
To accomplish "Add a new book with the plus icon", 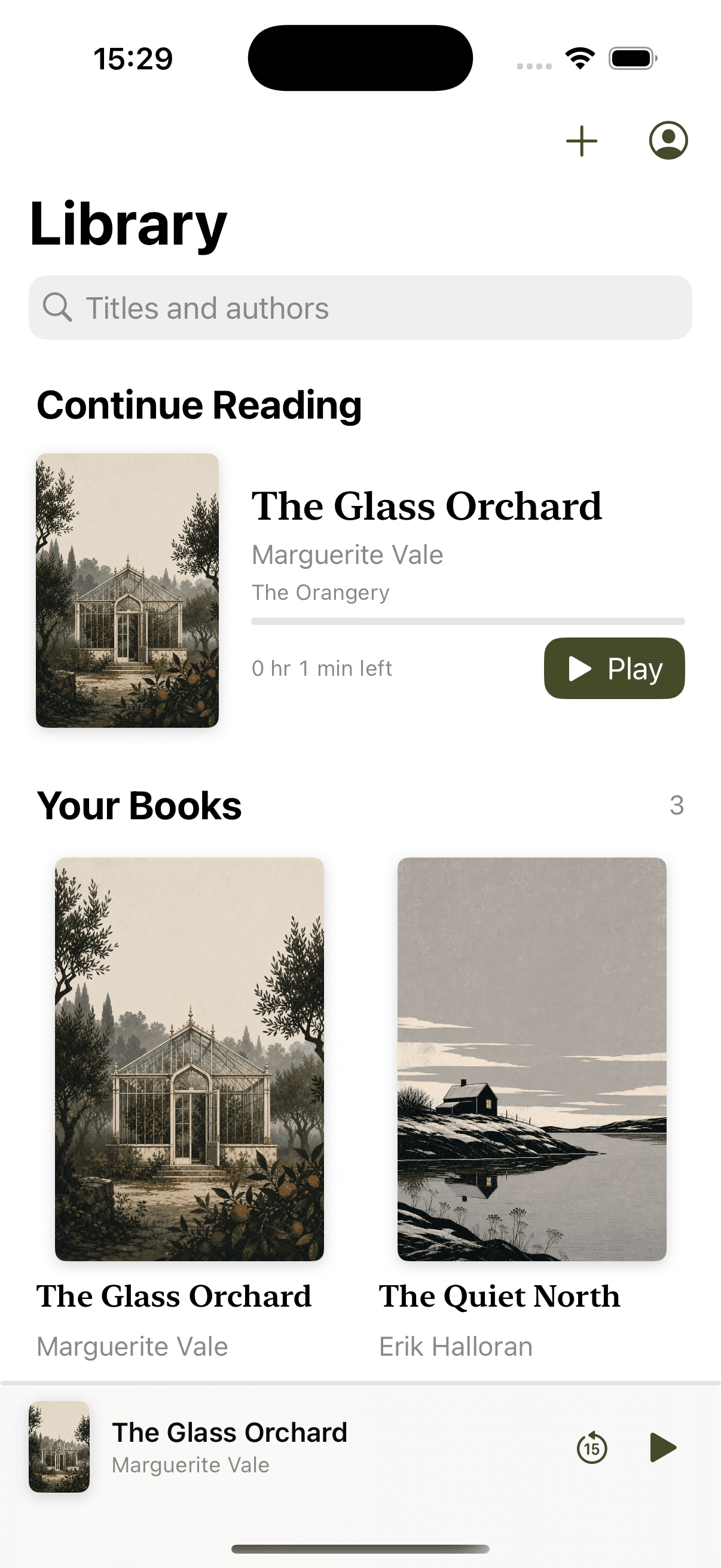I will point(582,141).
